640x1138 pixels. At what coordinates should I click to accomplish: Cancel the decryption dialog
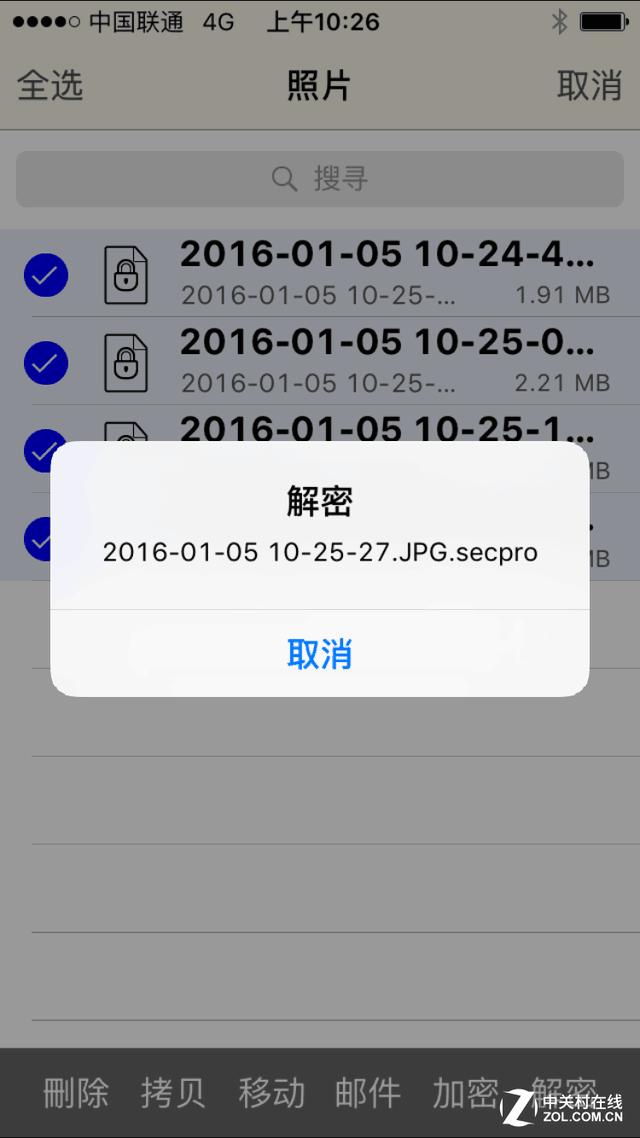coord(319,654)
